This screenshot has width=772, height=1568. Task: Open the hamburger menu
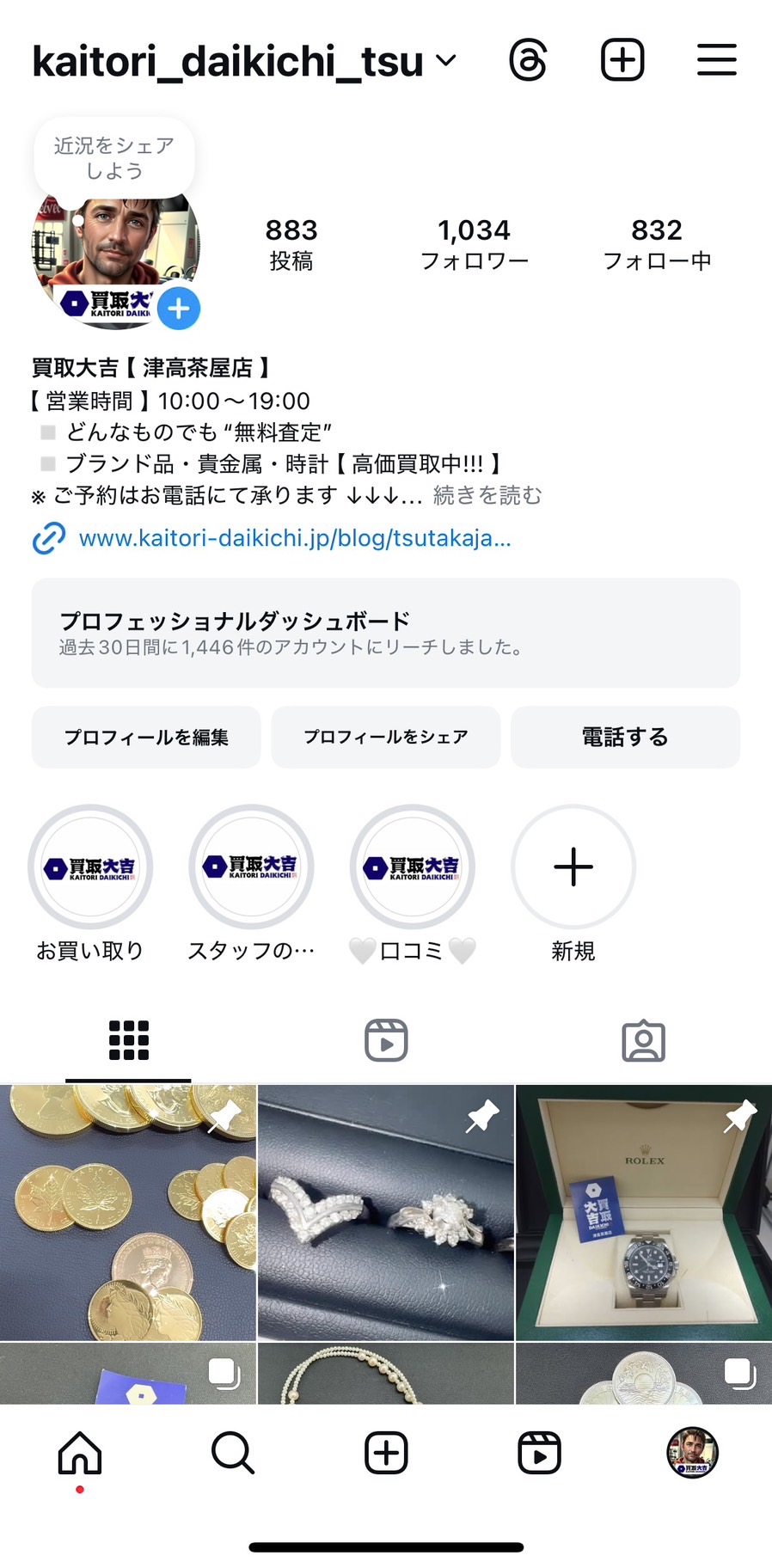(x=716, y=61)
